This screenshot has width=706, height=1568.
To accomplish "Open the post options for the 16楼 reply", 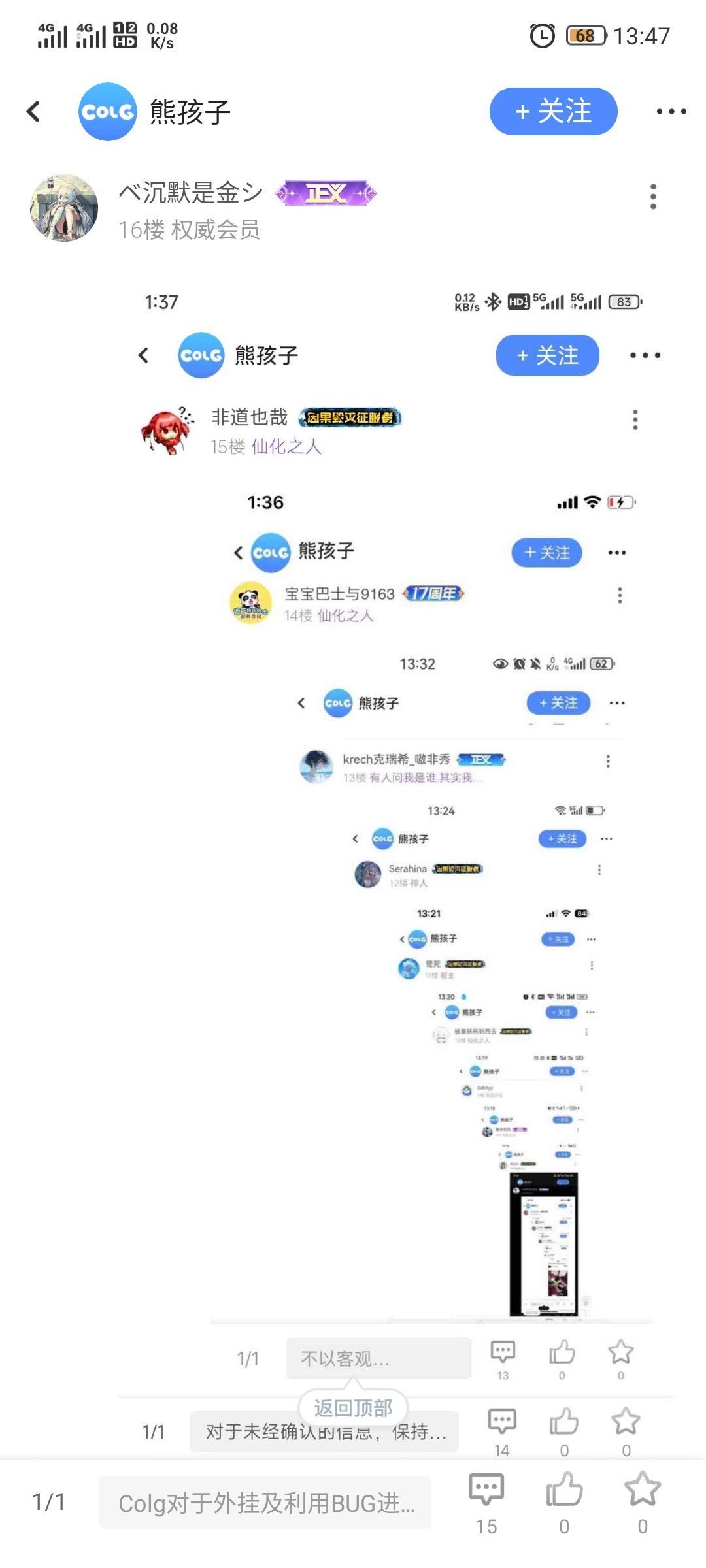I will click(652, 197).
